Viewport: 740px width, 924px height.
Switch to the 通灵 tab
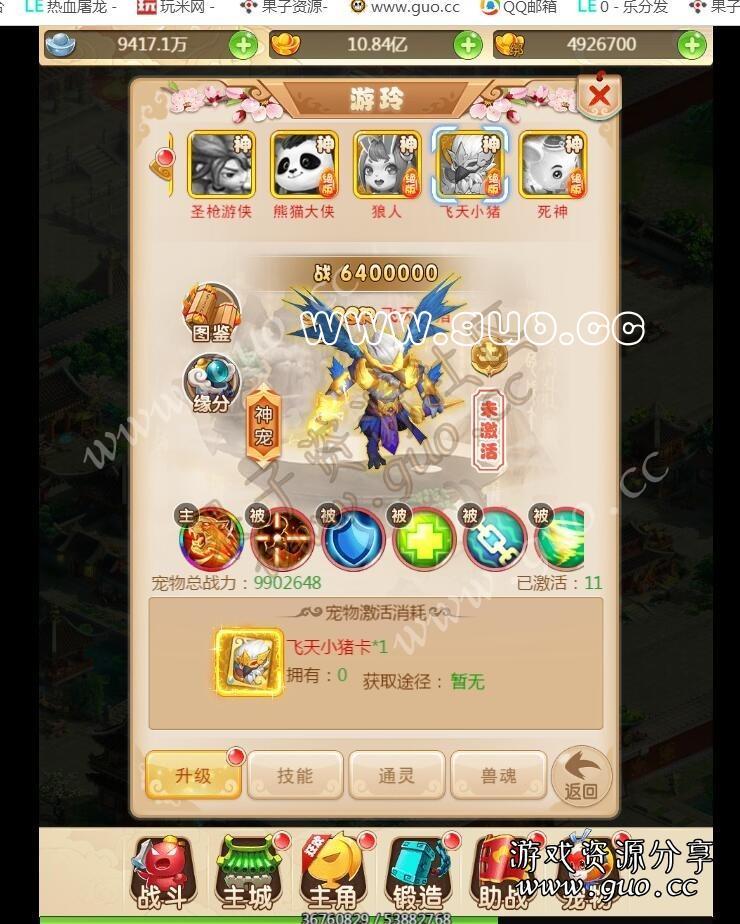pyautogui.click(x=396, y=775)
